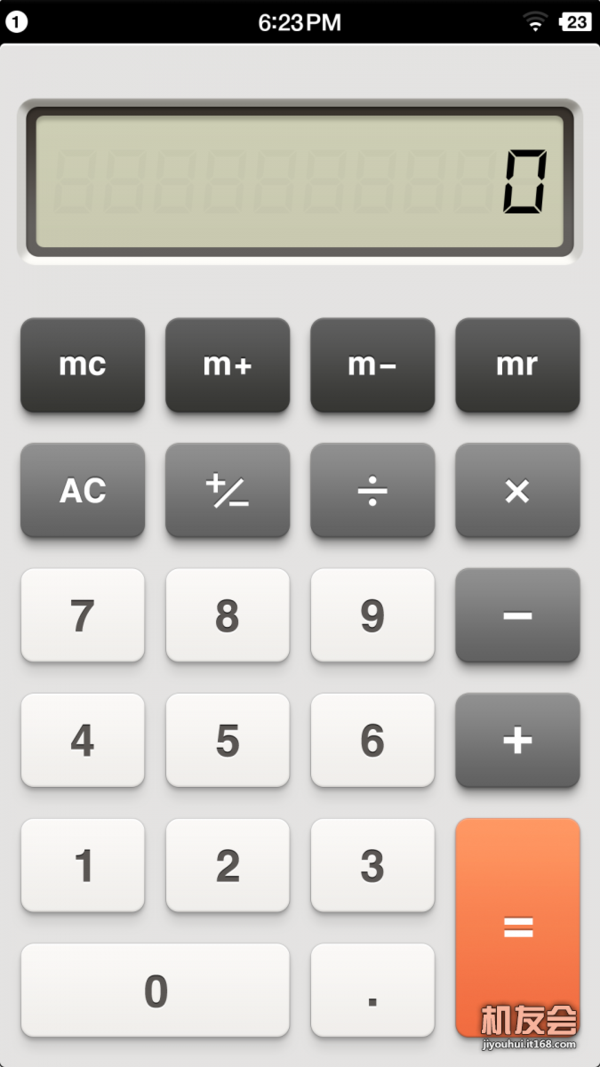
Task: Enter the digit 7
Action: [x=82, y=615]
